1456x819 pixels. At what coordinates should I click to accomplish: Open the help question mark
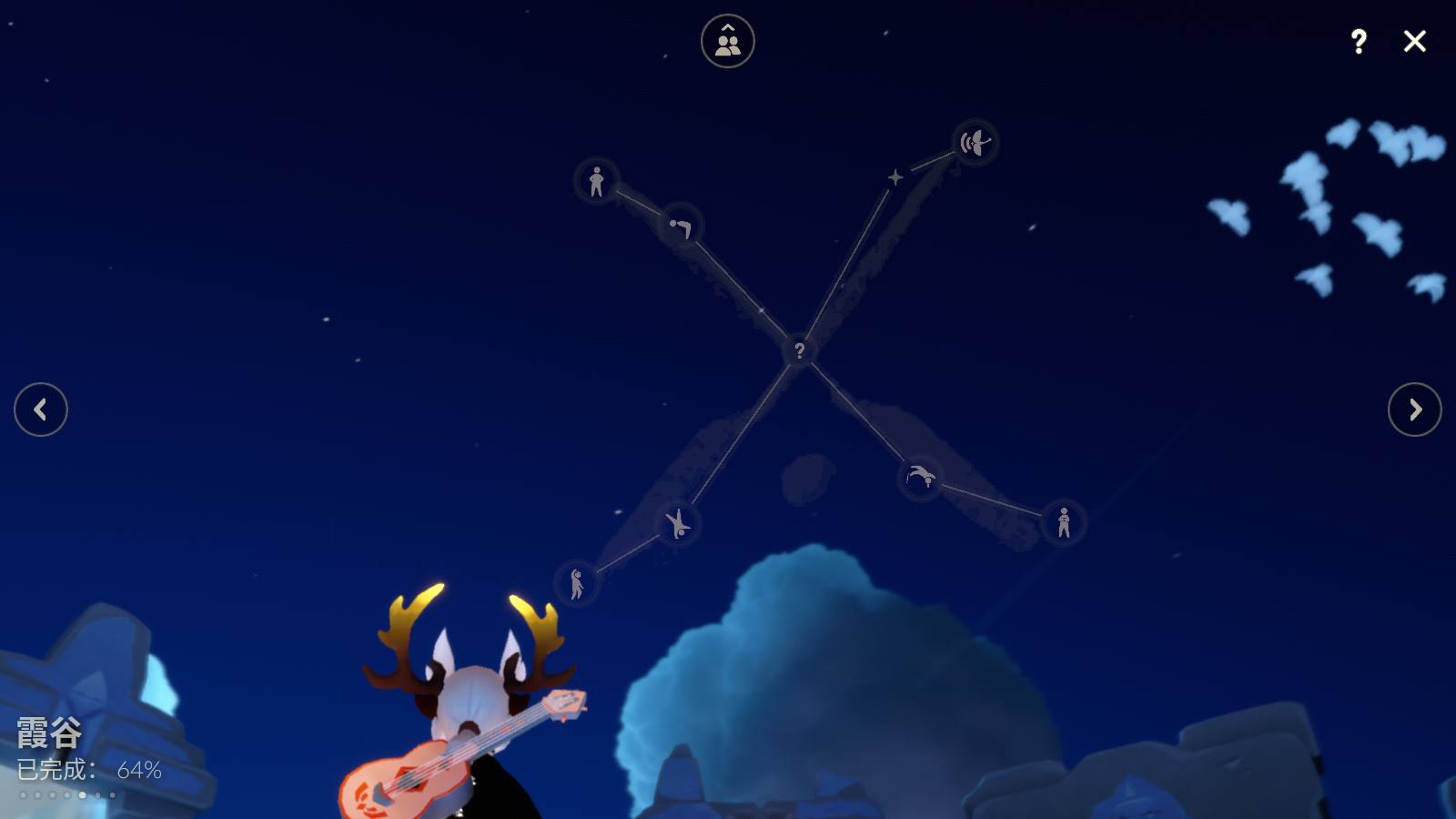click(x=1358, y=41)
